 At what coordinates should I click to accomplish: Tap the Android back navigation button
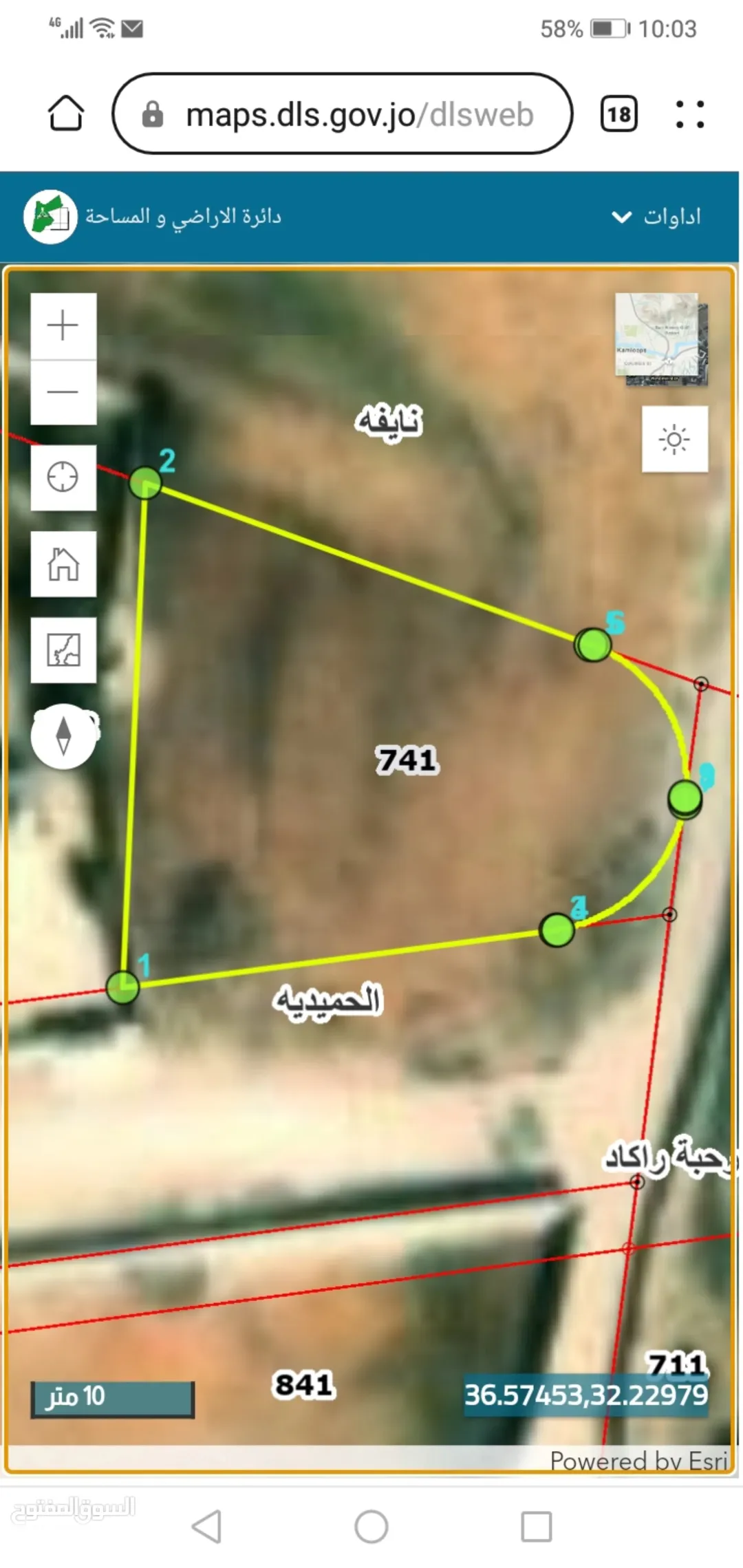pos(206,1526)
